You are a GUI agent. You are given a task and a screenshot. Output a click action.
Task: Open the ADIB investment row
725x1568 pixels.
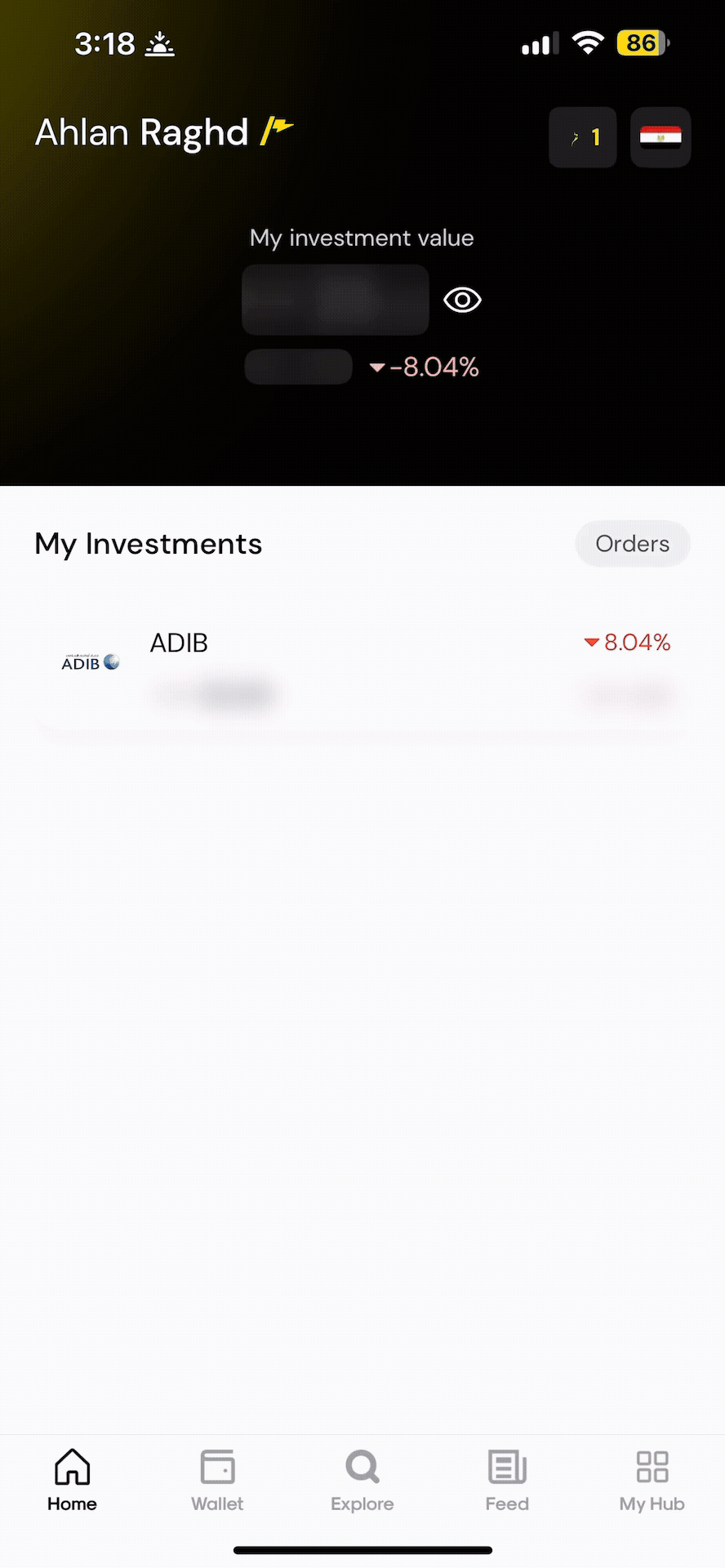click(362, 668)
